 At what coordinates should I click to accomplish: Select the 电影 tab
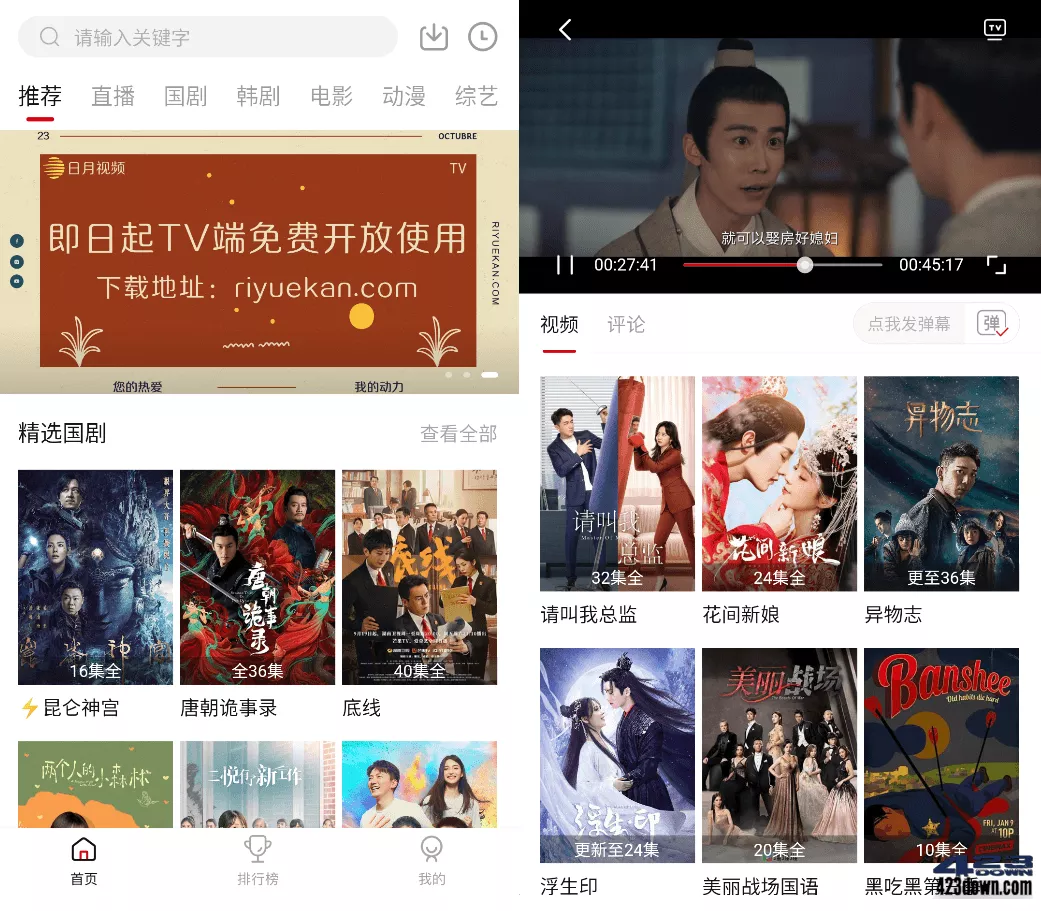[x=331, y=96]
